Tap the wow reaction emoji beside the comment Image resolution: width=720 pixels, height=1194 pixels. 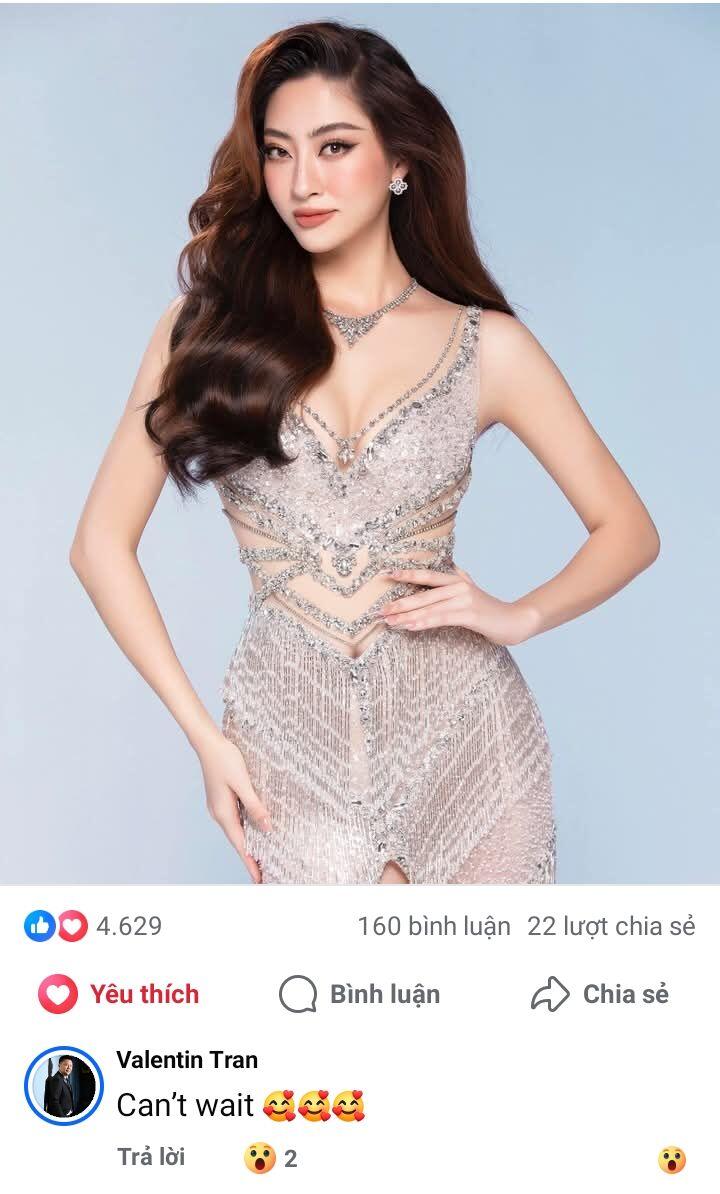(672, 1160)
